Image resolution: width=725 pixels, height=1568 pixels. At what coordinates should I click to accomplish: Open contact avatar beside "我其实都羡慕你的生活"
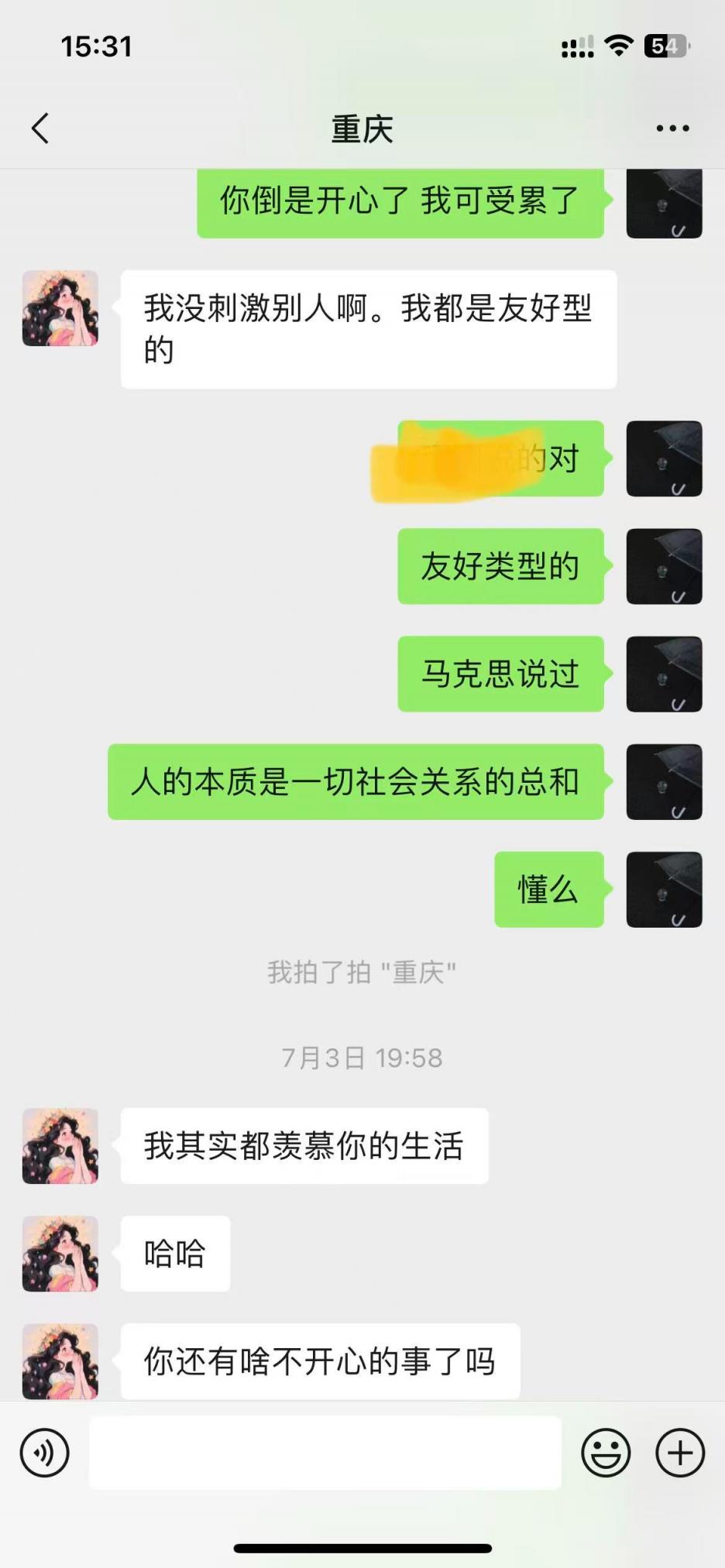click(60, 1146)
